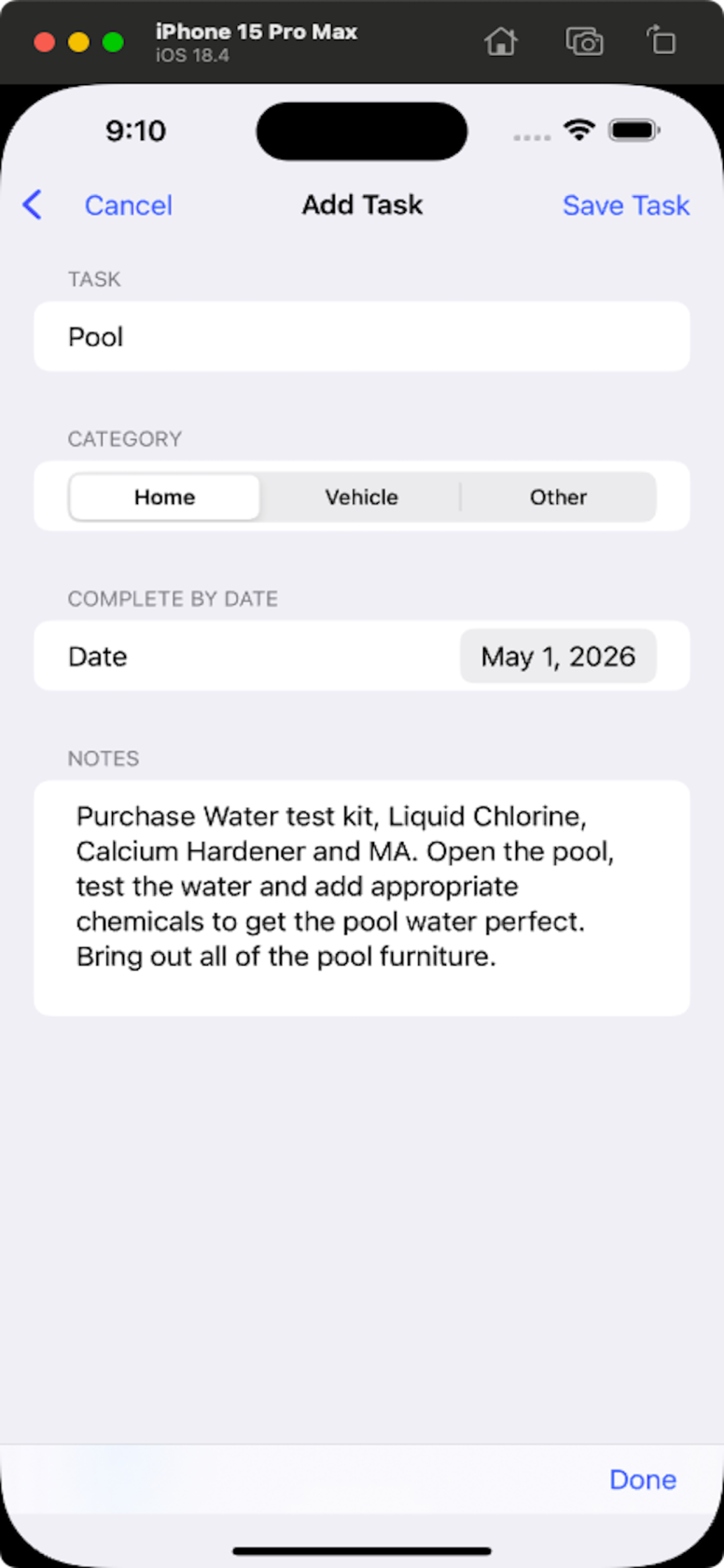Cancel adding the task

(129, 205)
